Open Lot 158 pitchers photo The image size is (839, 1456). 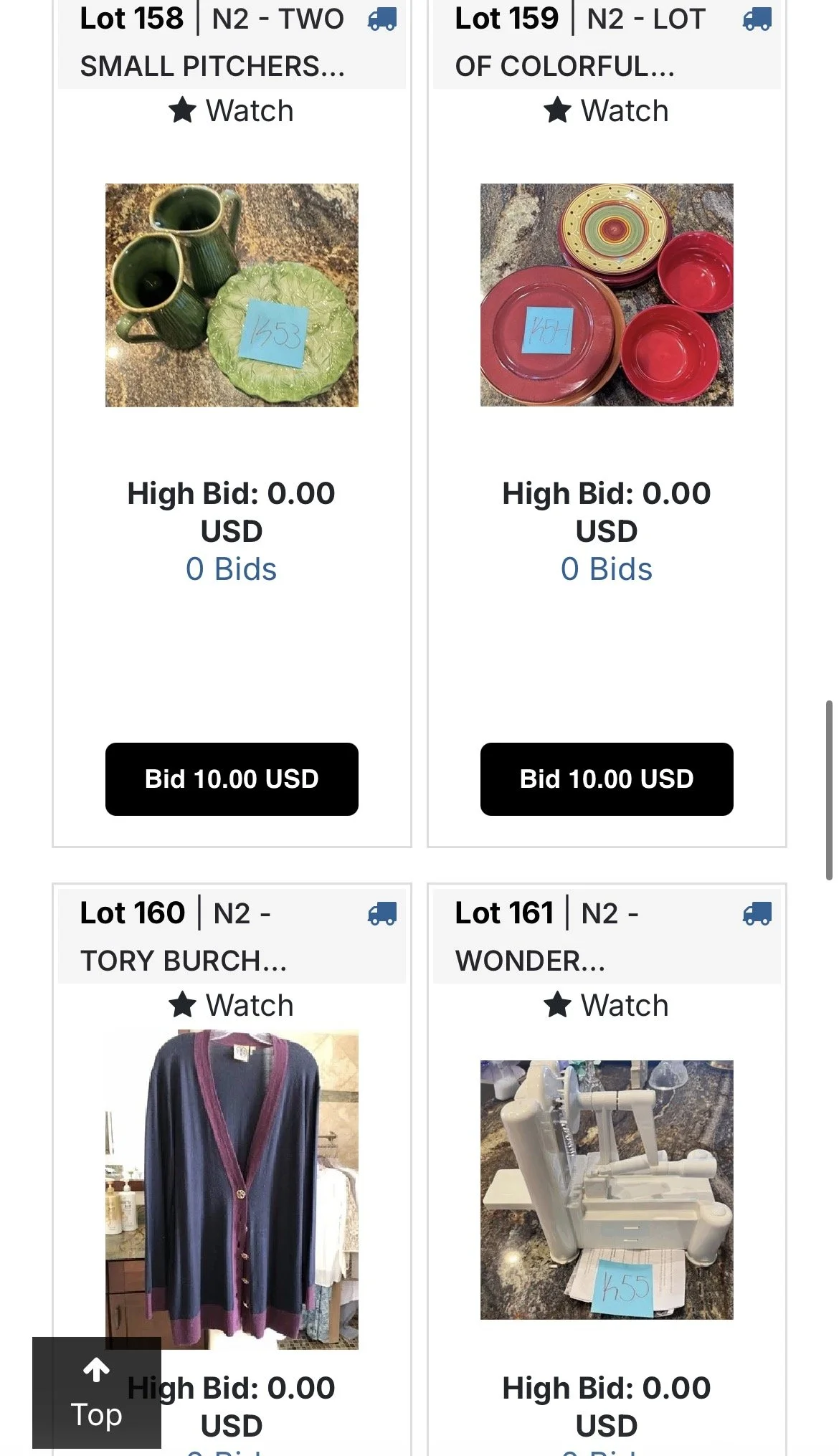coord(232,295)
